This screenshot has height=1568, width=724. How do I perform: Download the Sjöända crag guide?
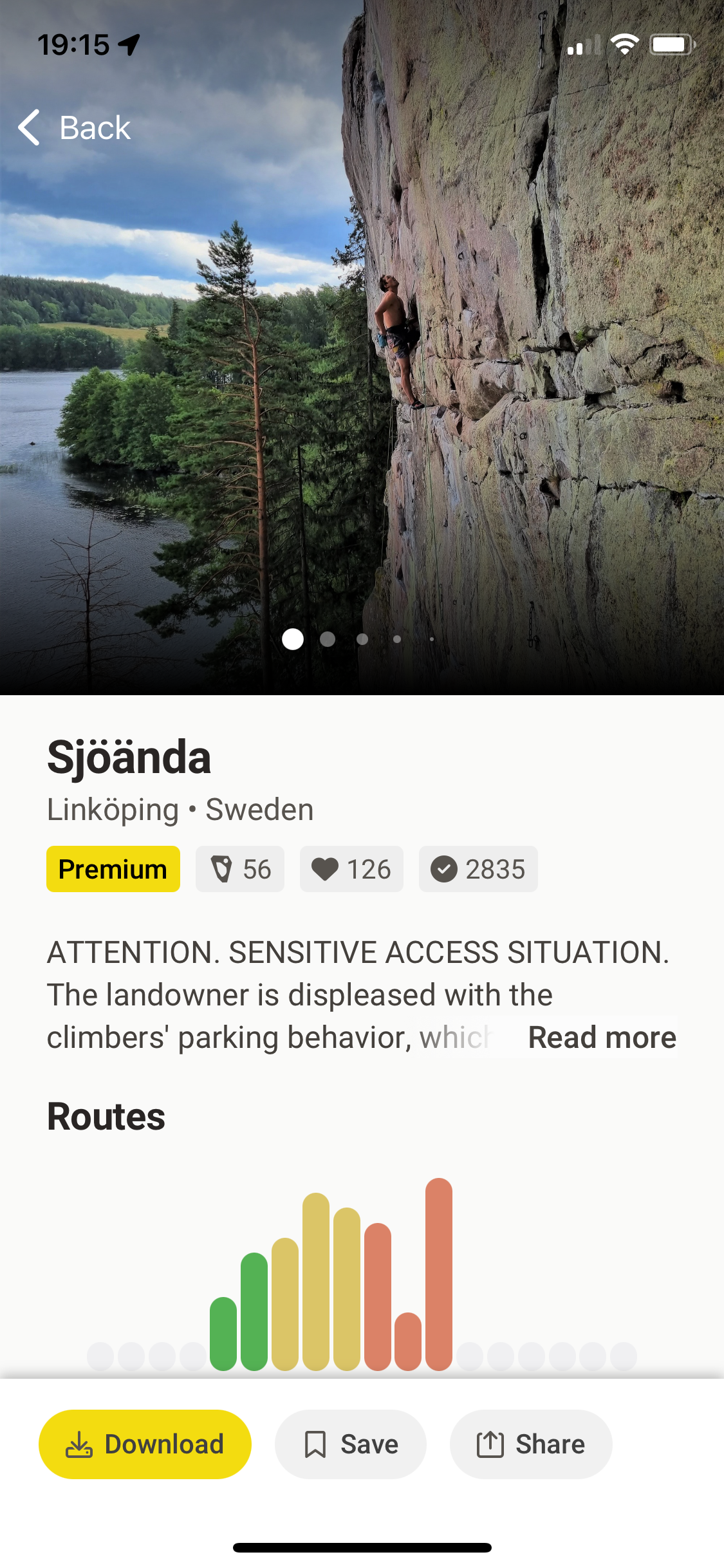point(145,1444)
